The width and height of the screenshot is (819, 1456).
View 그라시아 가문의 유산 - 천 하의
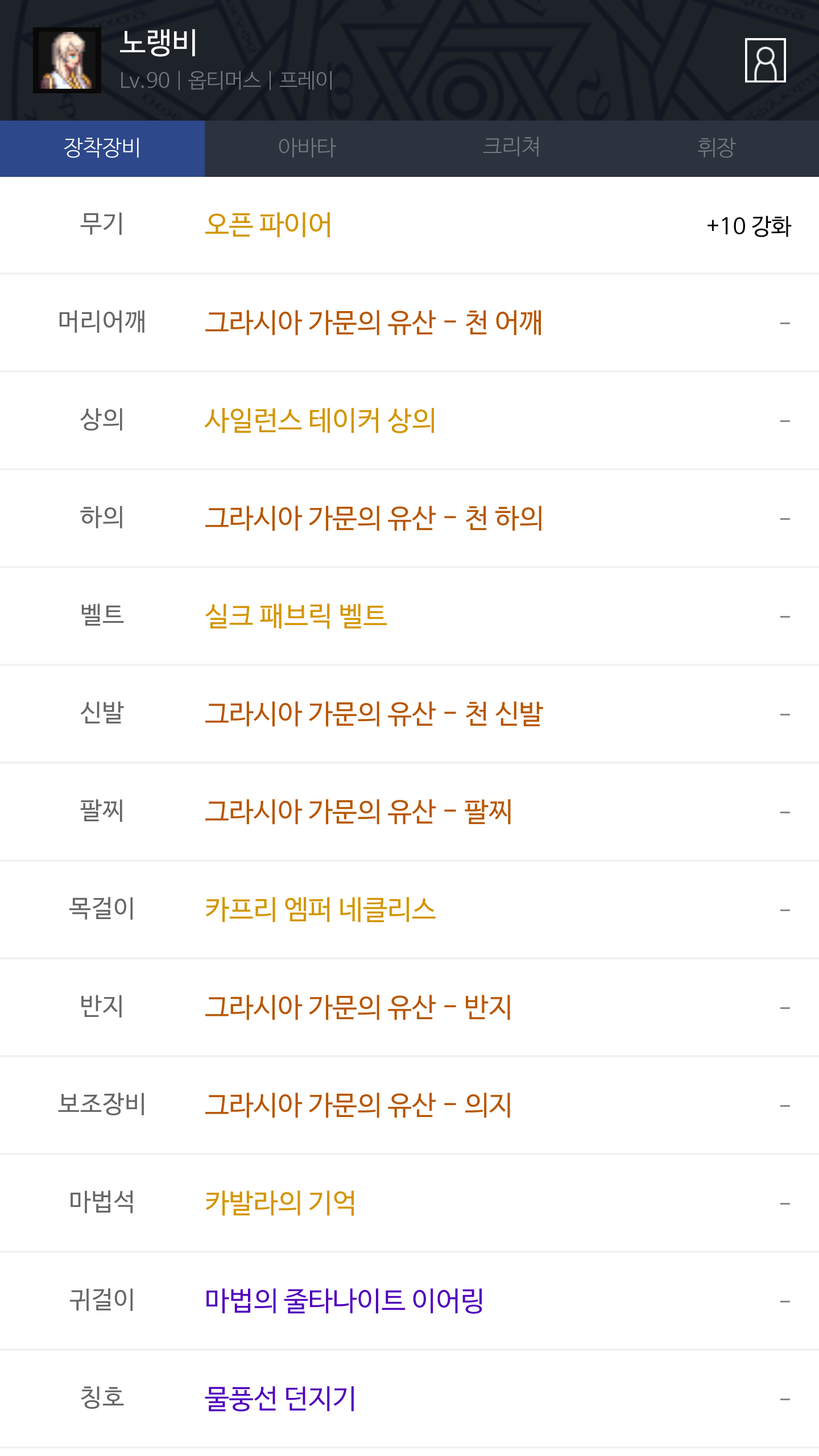pos(374,518)
